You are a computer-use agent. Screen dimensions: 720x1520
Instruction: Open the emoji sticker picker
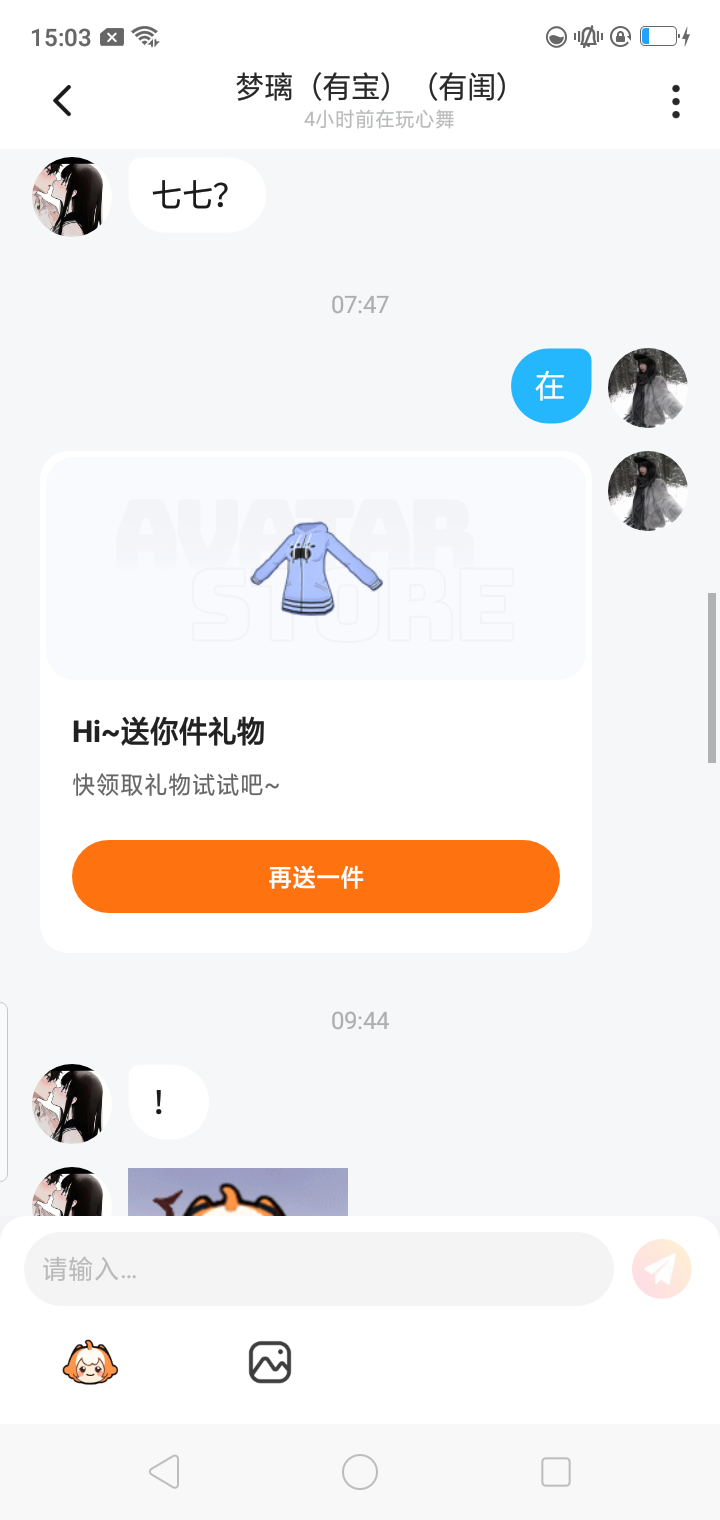(91, 1363)
